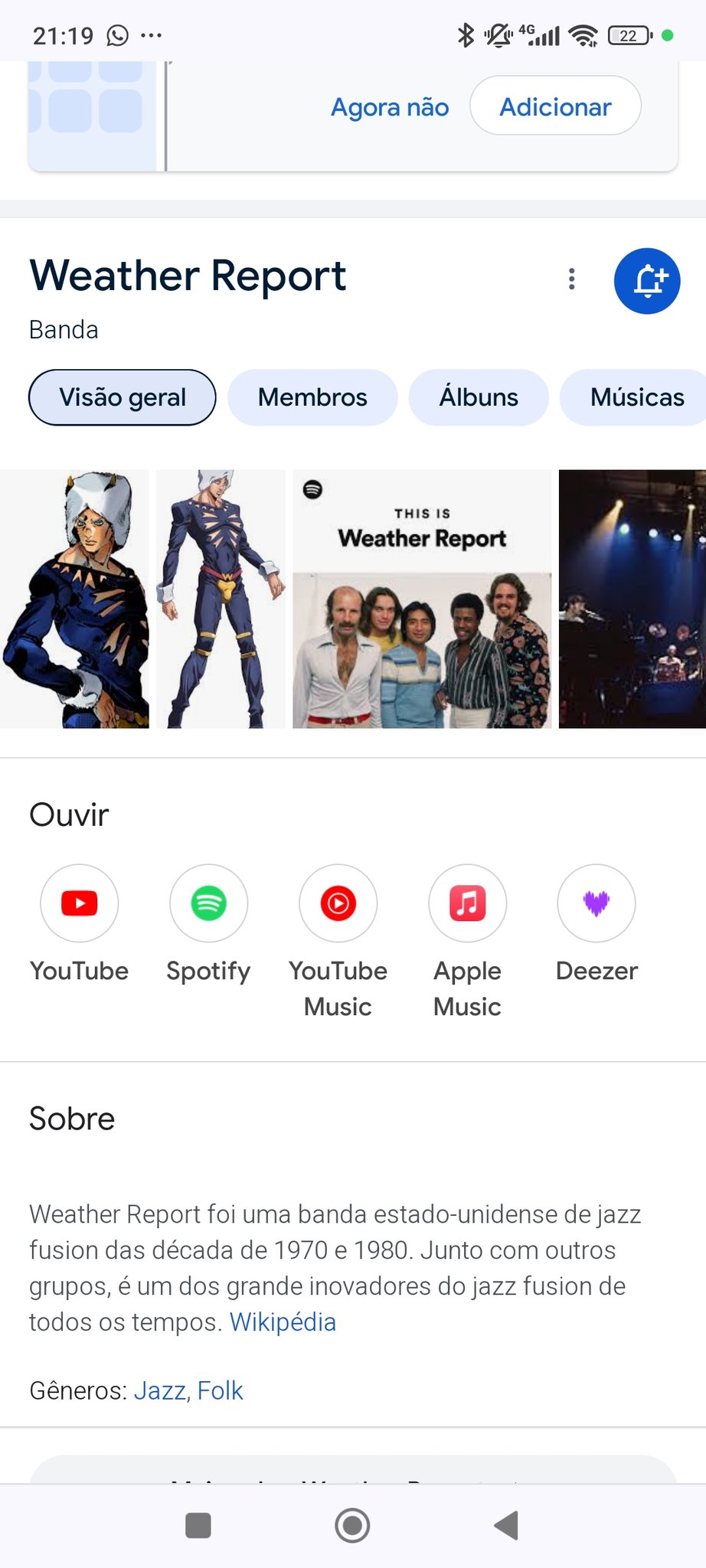
Task: Open Deezer listening option
Action: coord(597,903)
